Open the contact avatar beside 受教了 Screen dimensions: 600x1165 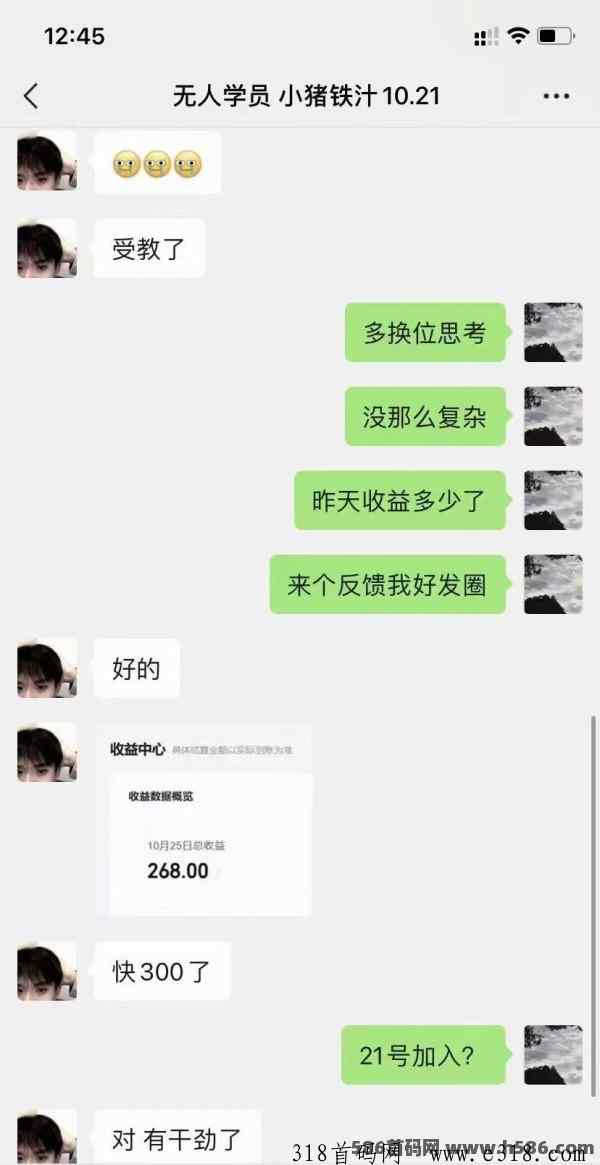[47, 248]
